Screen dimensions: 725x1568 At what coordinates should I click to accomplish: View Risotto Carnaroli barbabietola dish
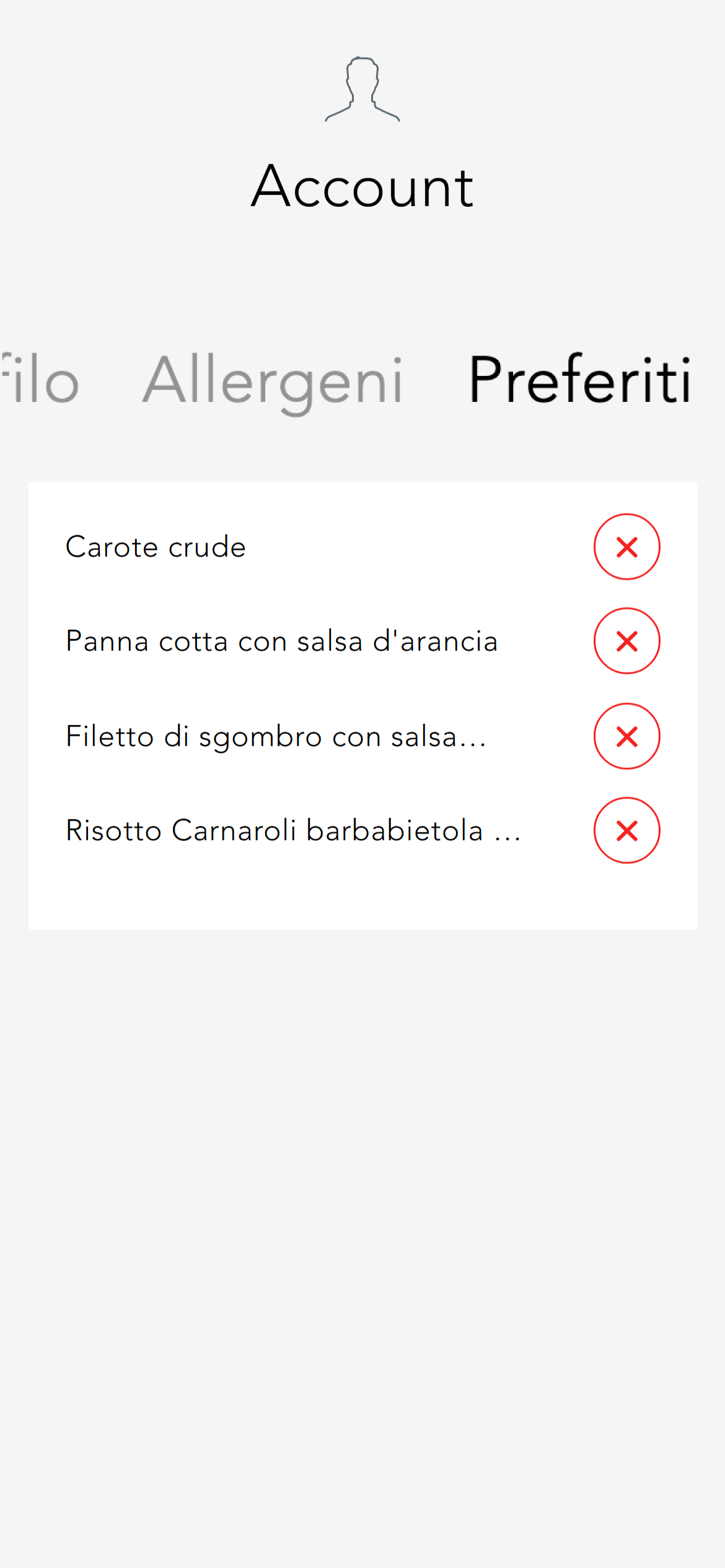tap(292, 830)
